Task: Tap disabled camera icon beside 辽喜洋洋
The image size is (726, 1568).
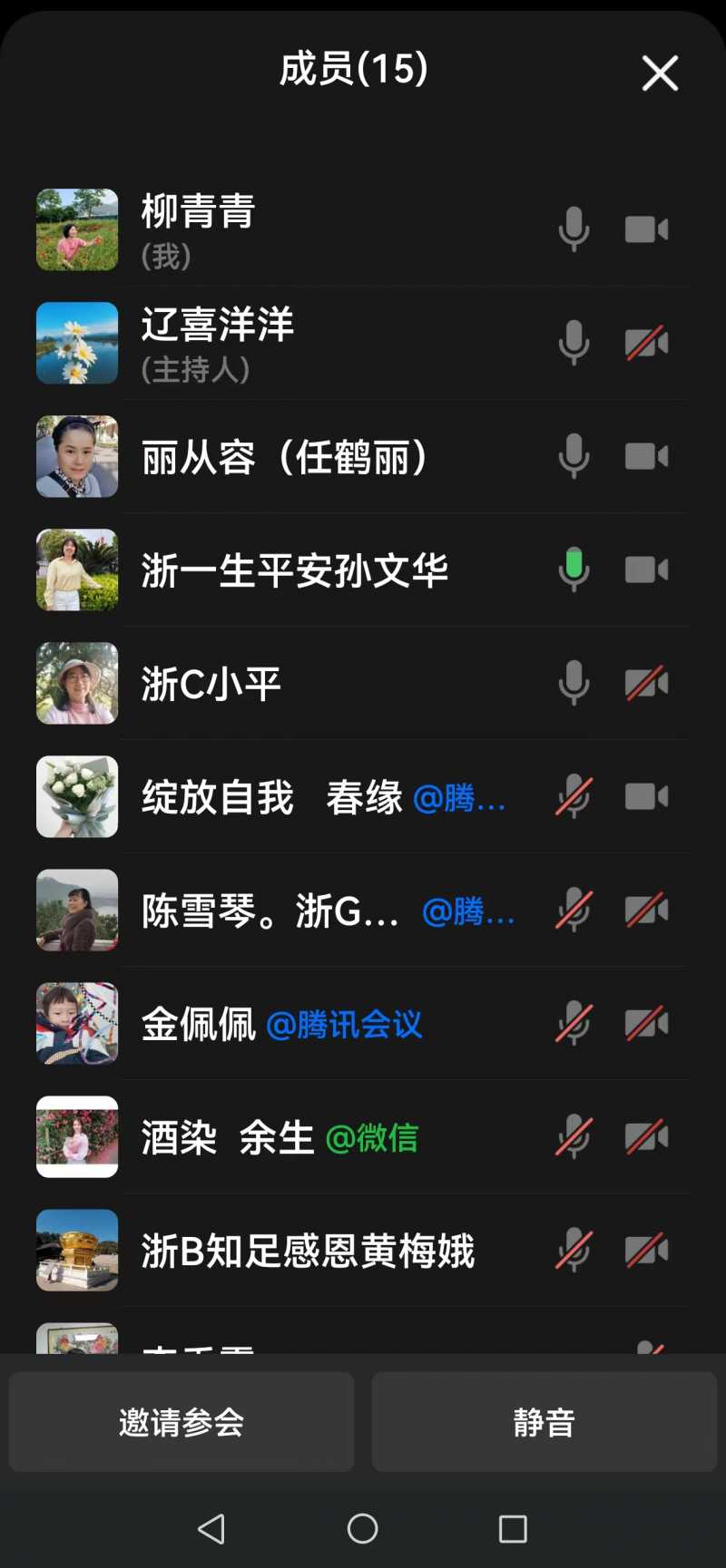Action: coord(647,343)
